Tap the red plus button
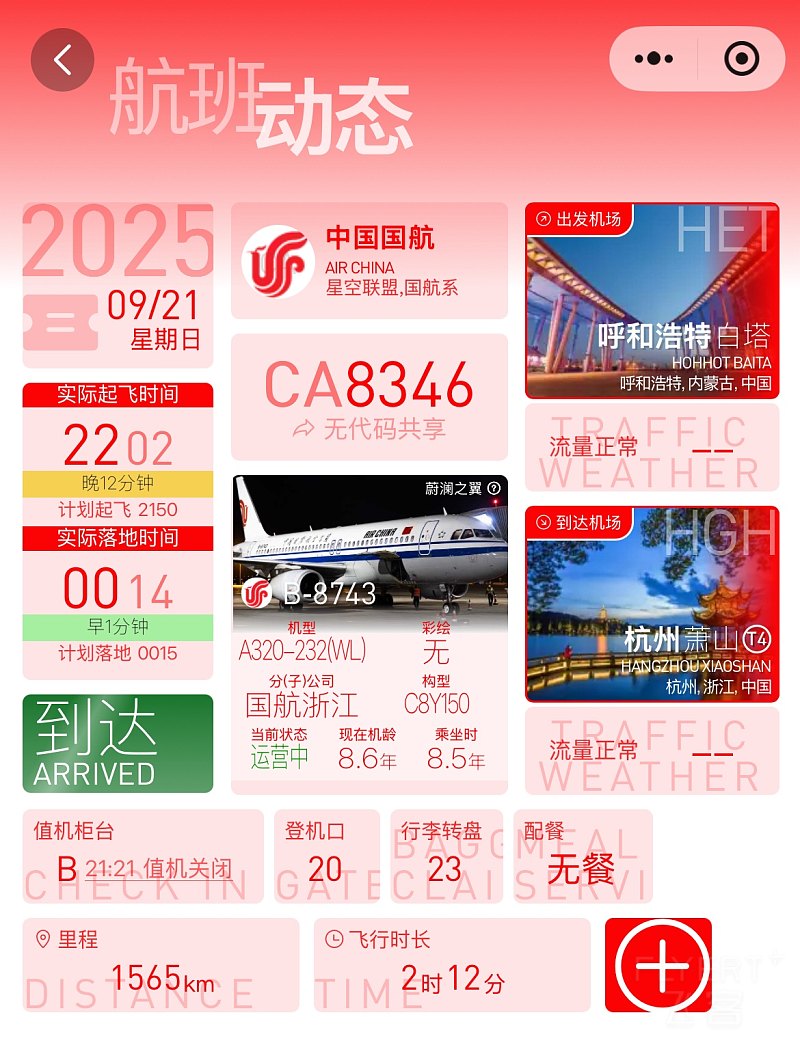This screenshot has width=800, height=1043. pyautogui.click(x=657, y=964)
